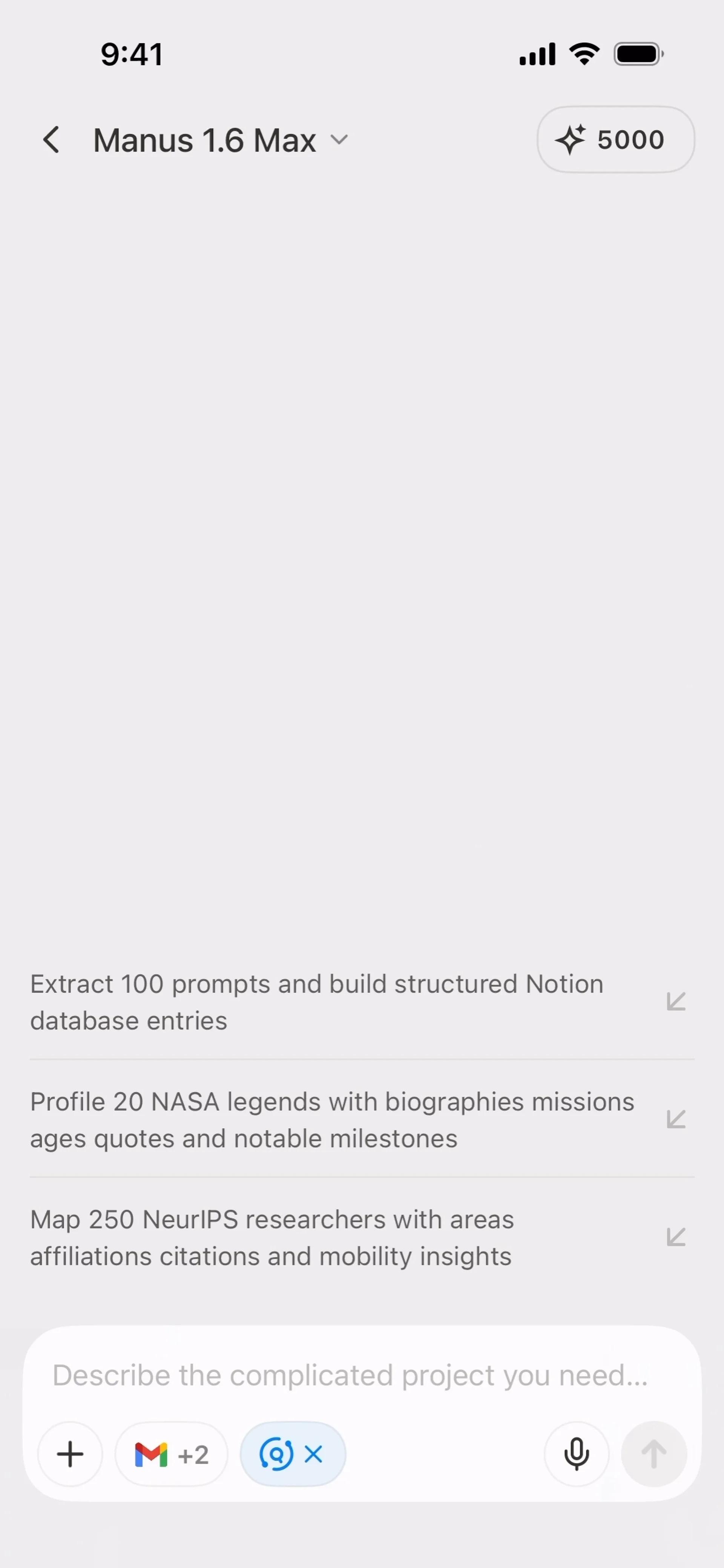
Task: Focus the Describe the complicated project field
Action: click(x=350, y=1375)
